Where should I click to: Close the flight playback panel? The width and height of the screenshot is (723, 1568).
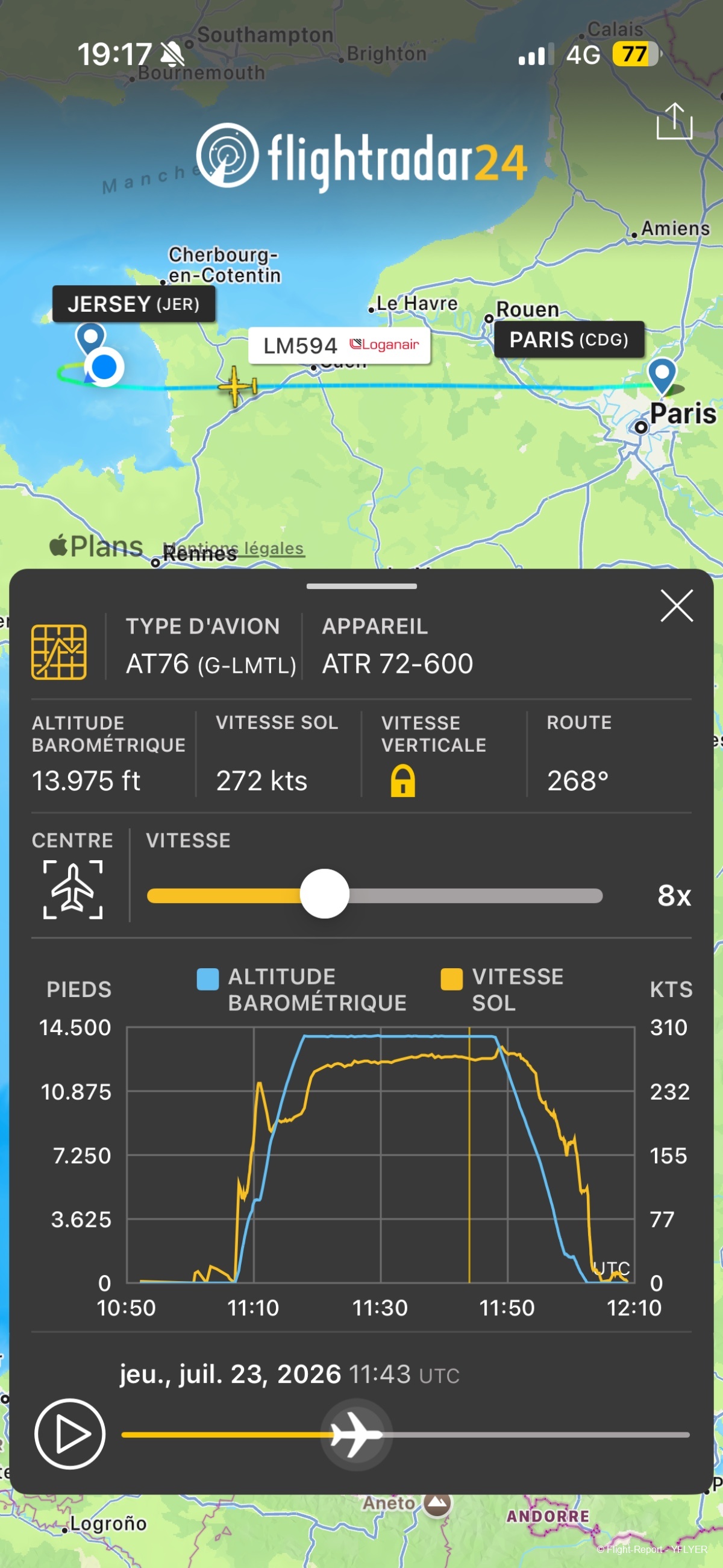click(x=677, y=606)
